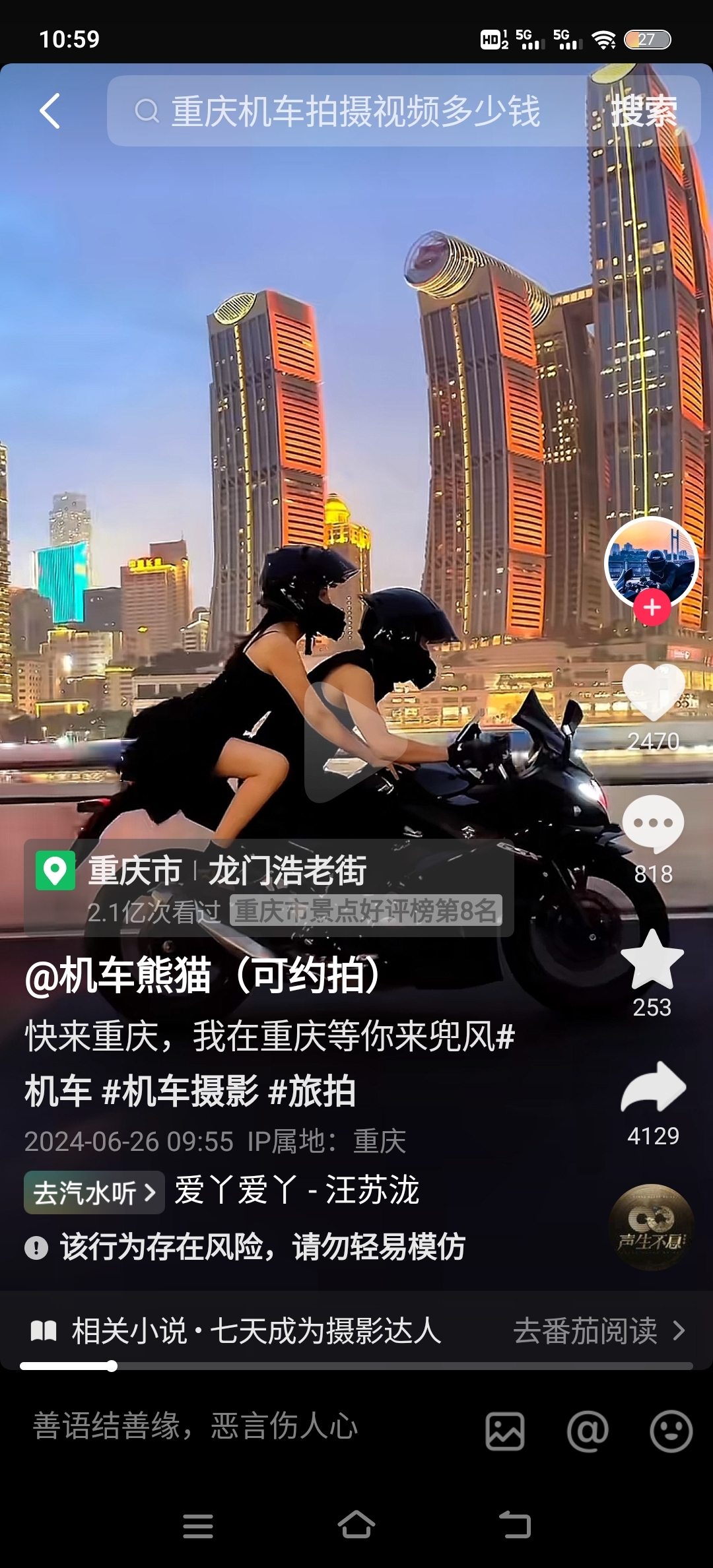
Task: Open the creator's avatar profile
Action: click(x=651, y=562)
